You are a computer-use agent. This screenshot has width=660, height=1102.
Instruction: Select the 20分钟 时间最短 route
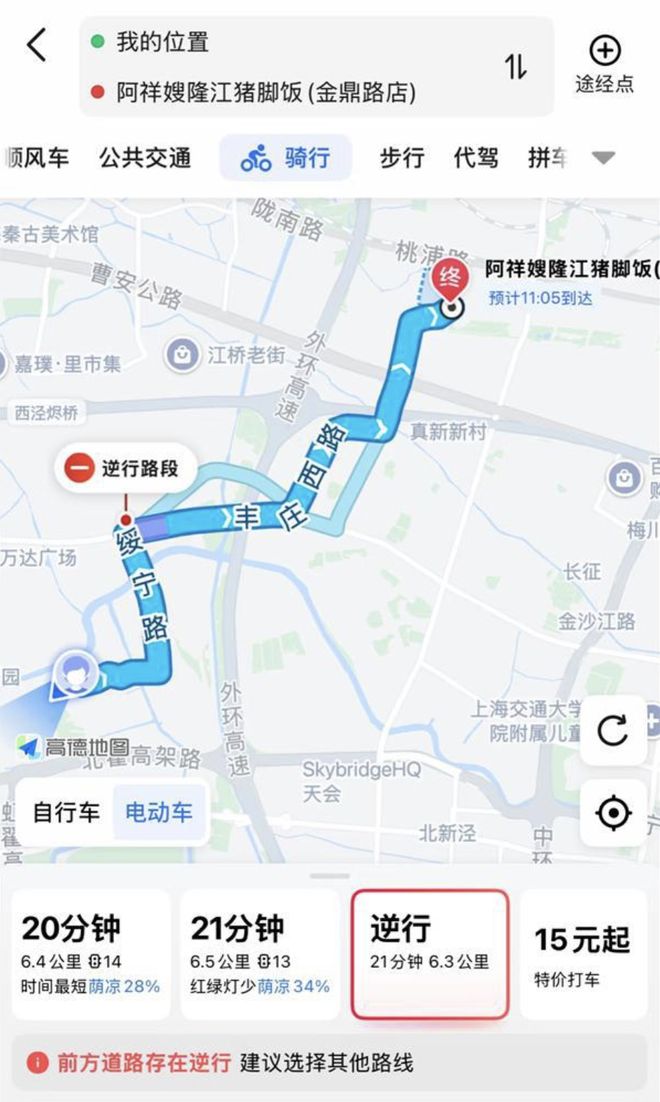pos(91,954)
